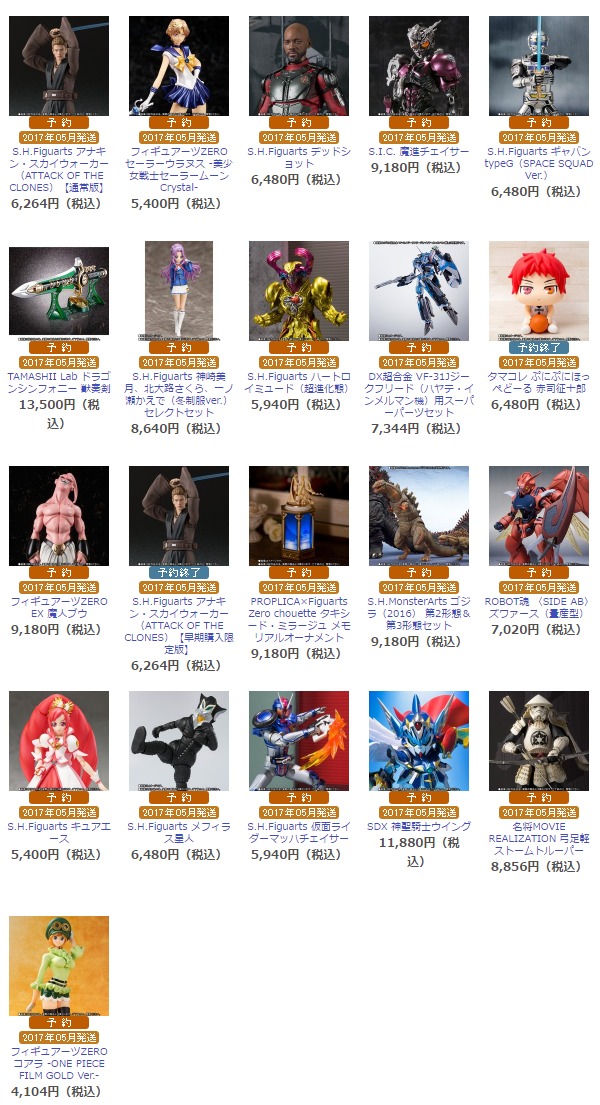Image resolution: width=600 pixels, height=1105 pixels.
Task: Open SDX 神聖騎士ウイング product
Action: point(419,826)
